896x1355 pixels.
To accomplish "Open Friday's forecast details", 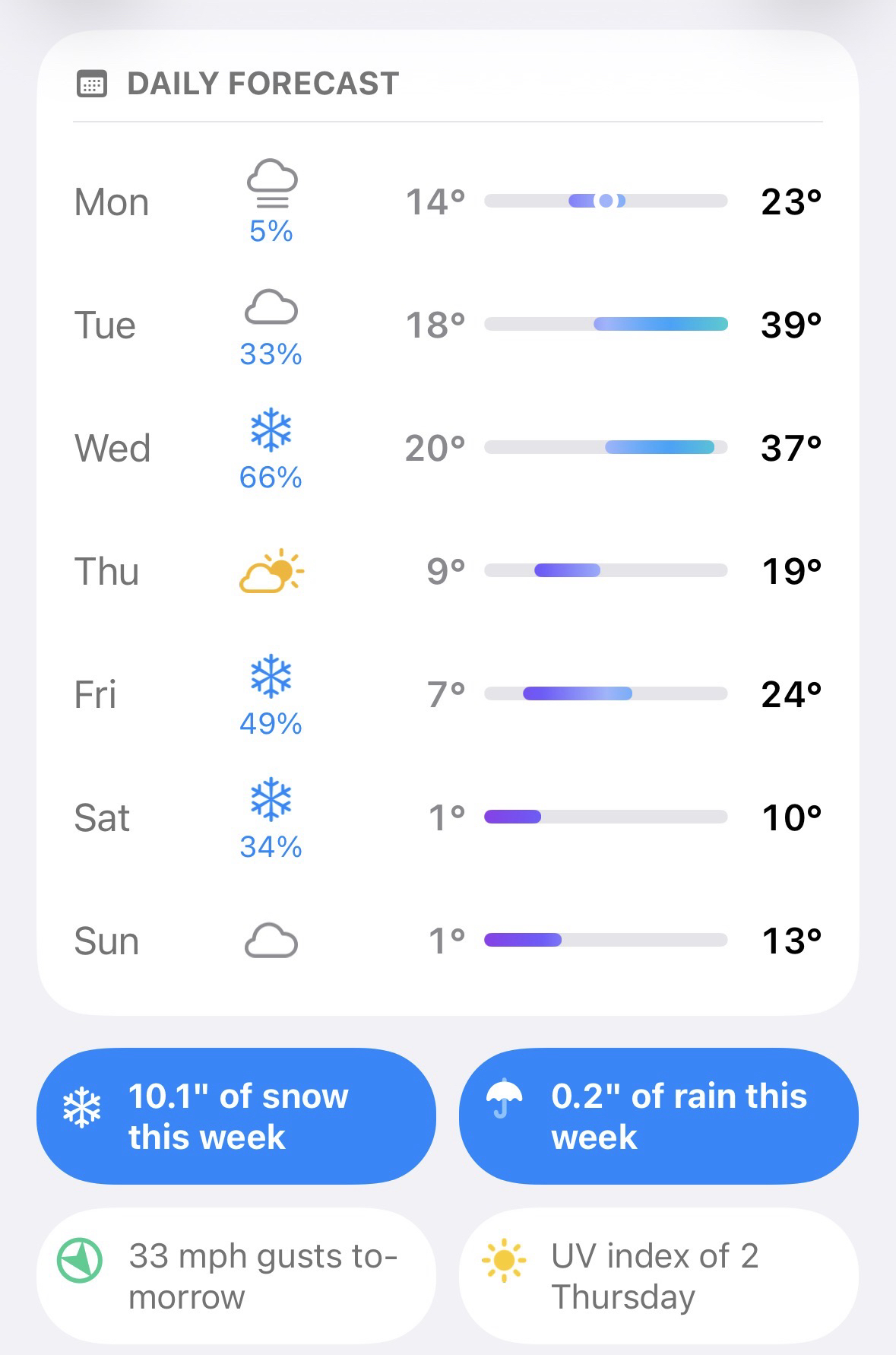I will pyautogui.click(x=448, y=694).
